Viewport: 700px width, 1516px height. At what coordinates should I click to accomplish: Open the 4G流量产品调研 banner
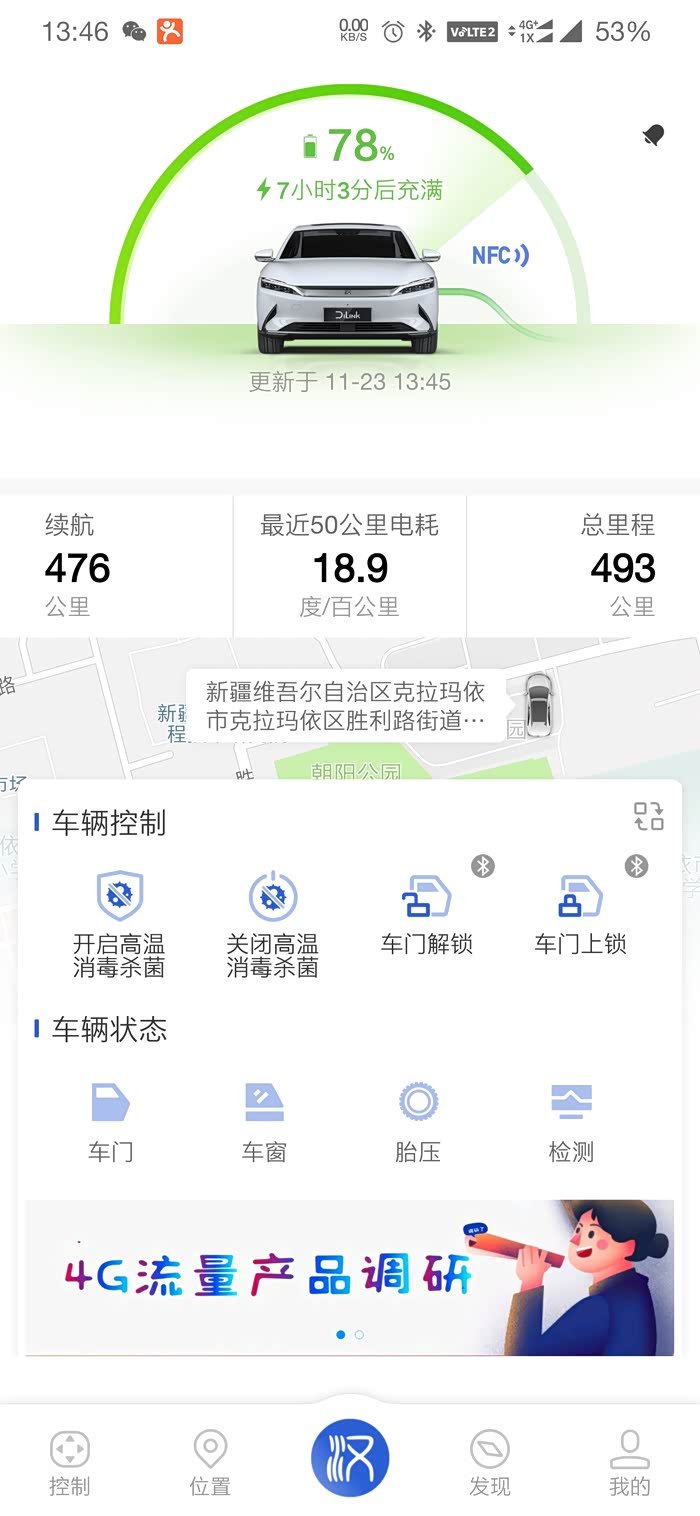pyautogui.click(x=349, y=1277)
